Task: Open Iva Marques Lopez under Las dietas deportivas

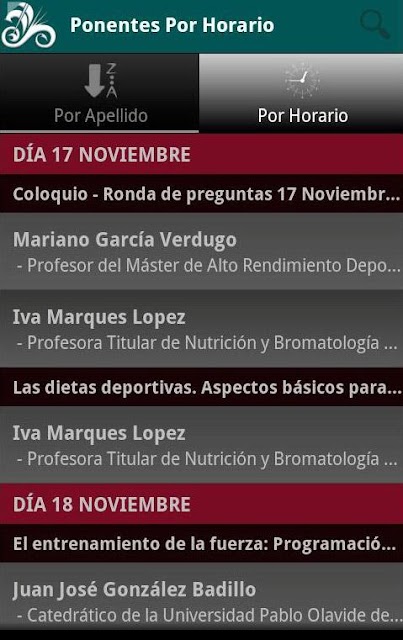Action: click(201, 445)
